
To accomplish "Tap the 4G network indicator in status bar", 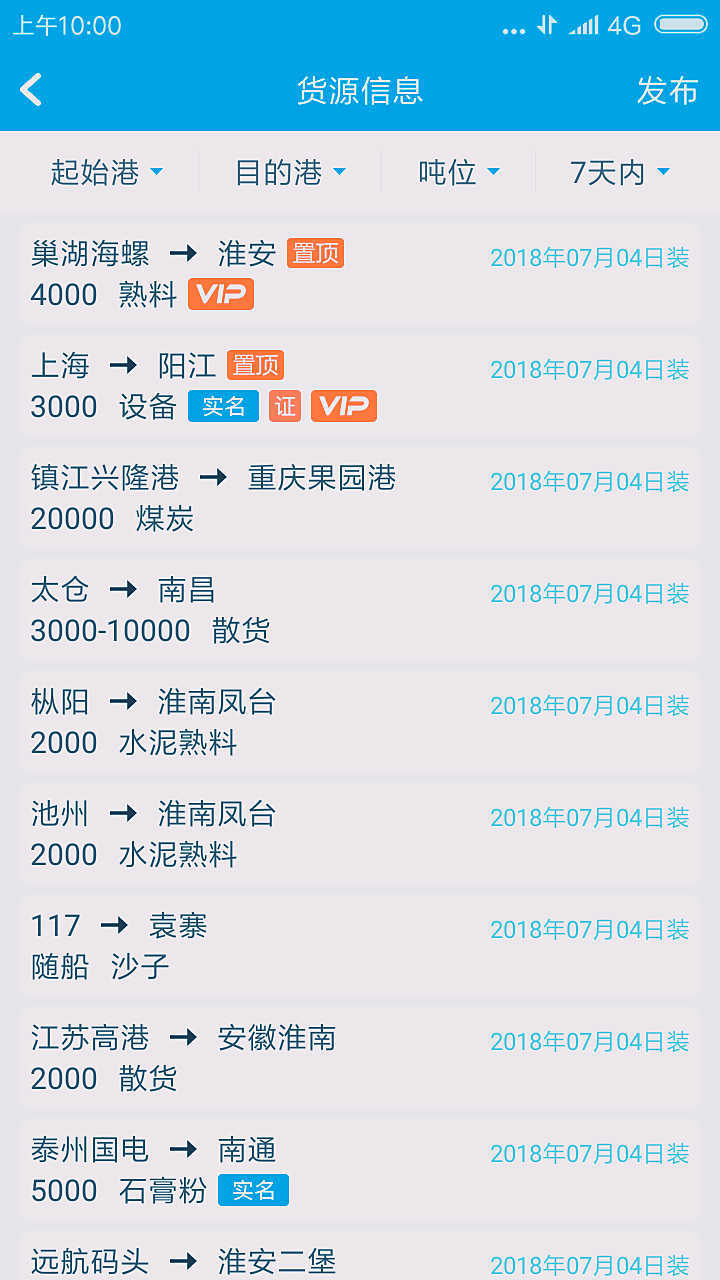I will pos(625,24).
